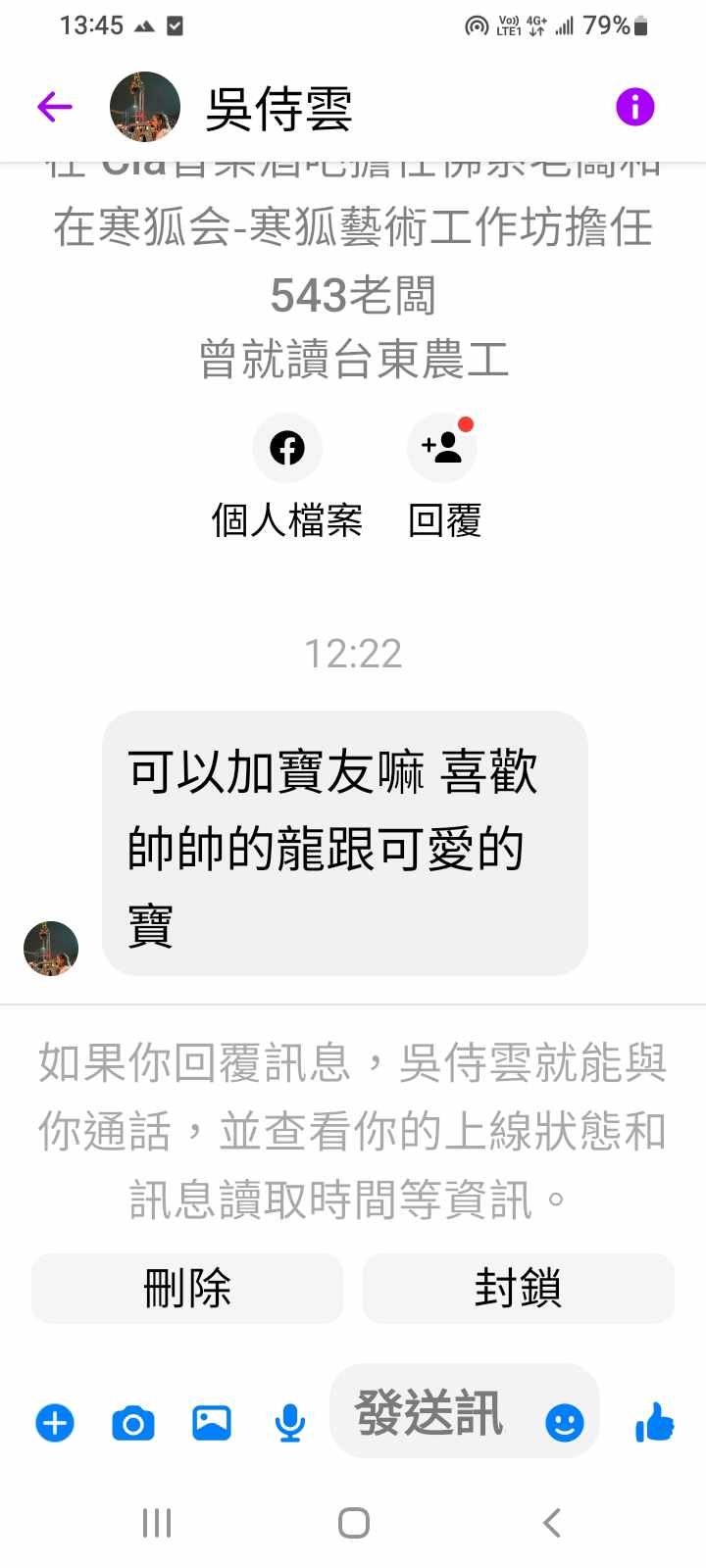Viewport: 706px width, 1568px height.
Task: Open recent apps from navigation bar
Action: (157, 1523)
